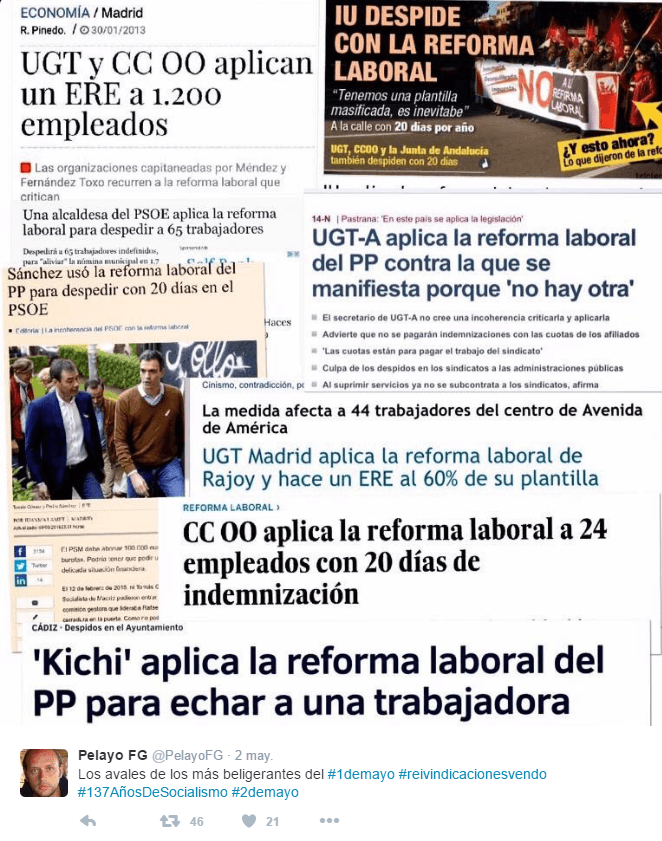Open the more options dots on the tweet
The height and width of the screenshot is (841, 662).
(329, 821)
